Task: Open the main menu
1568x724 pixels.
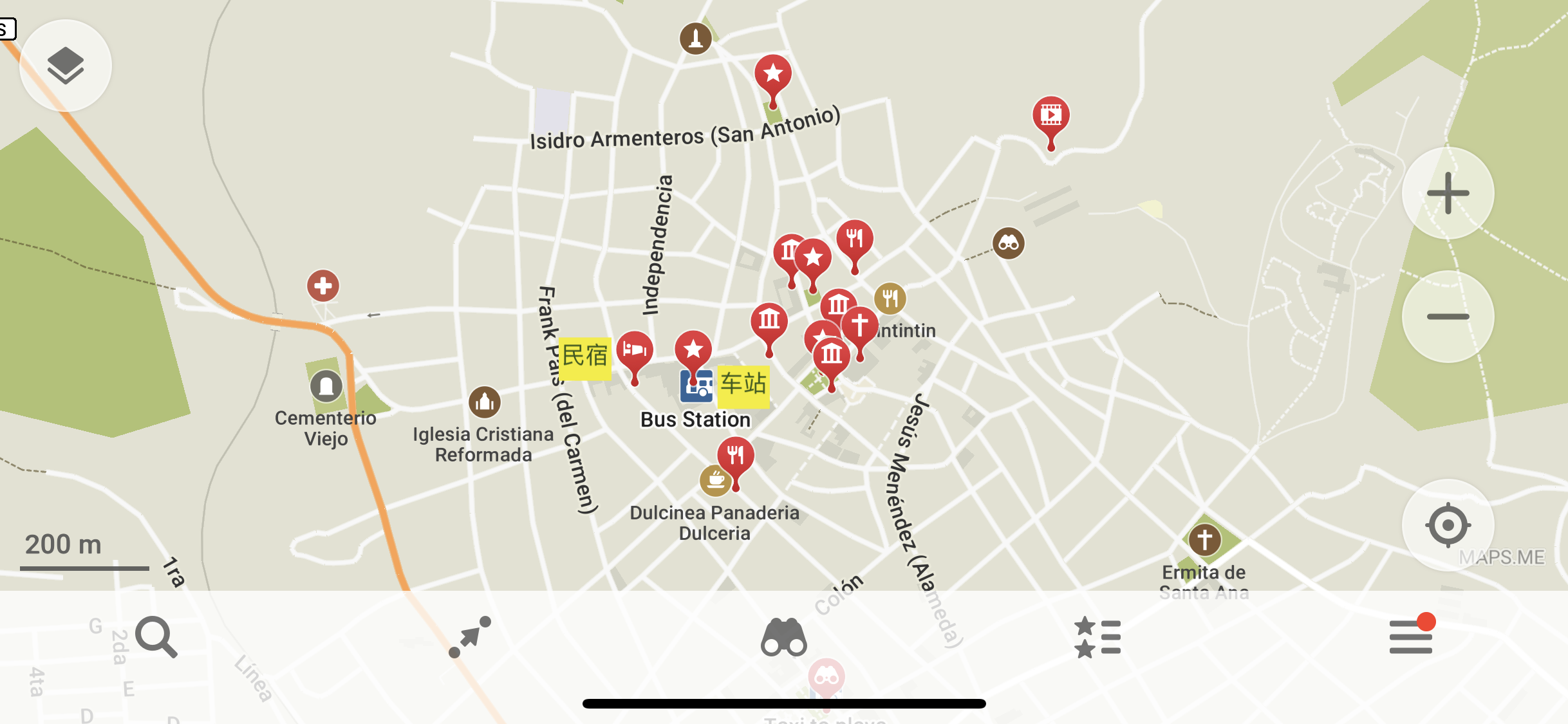Action: 1411,637
